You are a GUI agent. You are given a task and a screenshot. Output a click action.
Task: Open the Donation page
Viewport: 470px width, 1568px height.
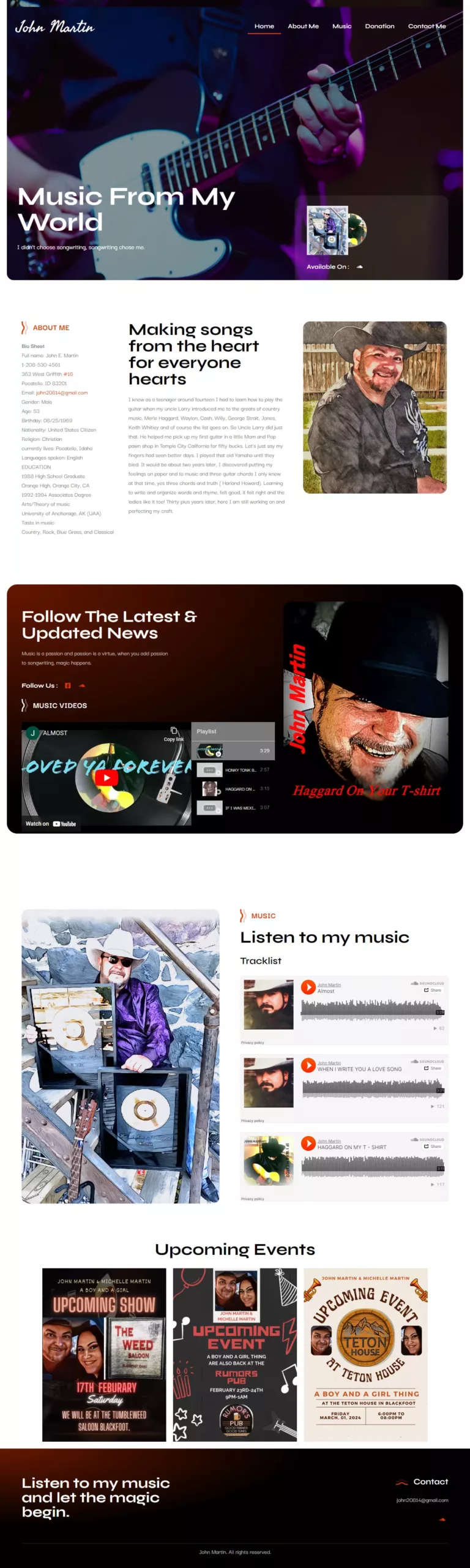pos(379,26)
